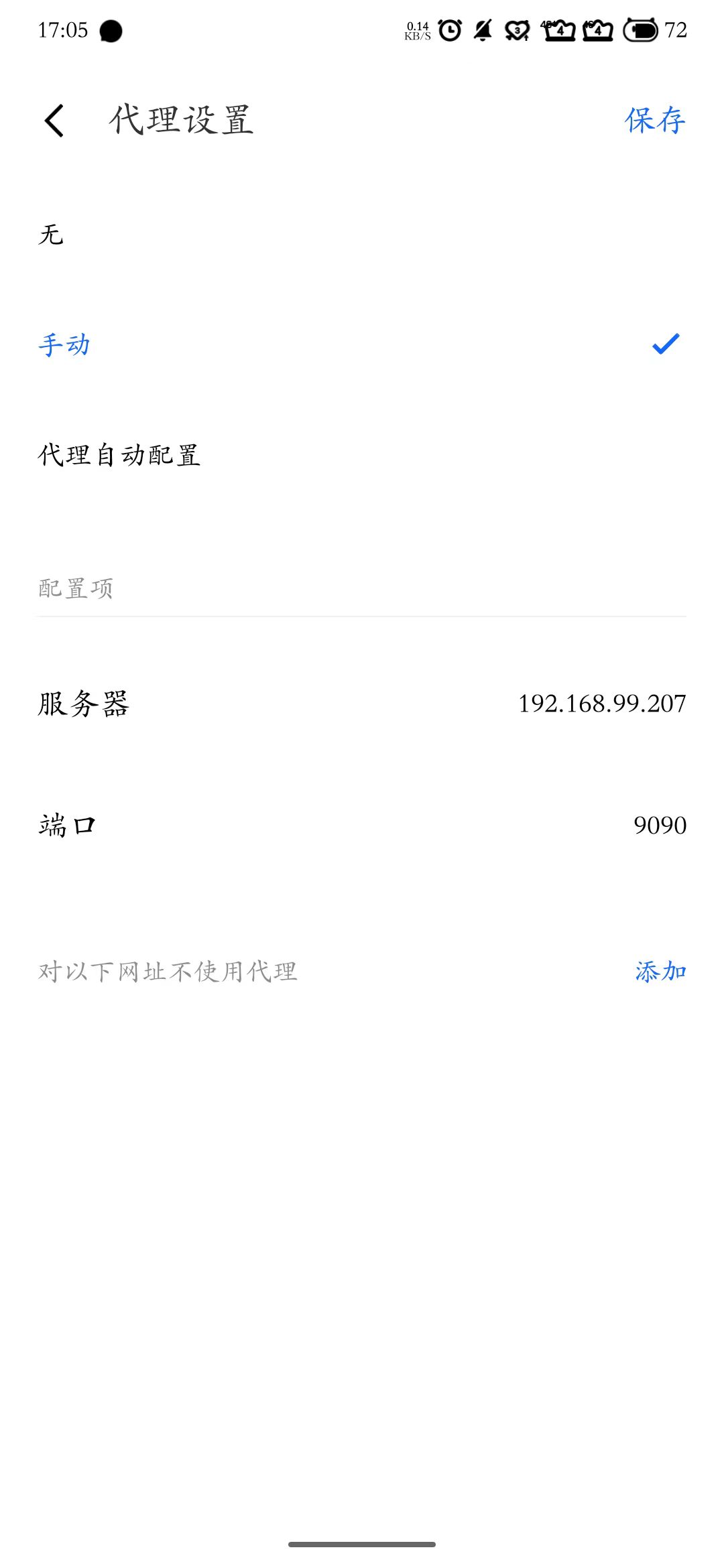Screen dimensions: 724x1568
Task: Tap the checkmark next to 手动
Action: coord(664,344)
